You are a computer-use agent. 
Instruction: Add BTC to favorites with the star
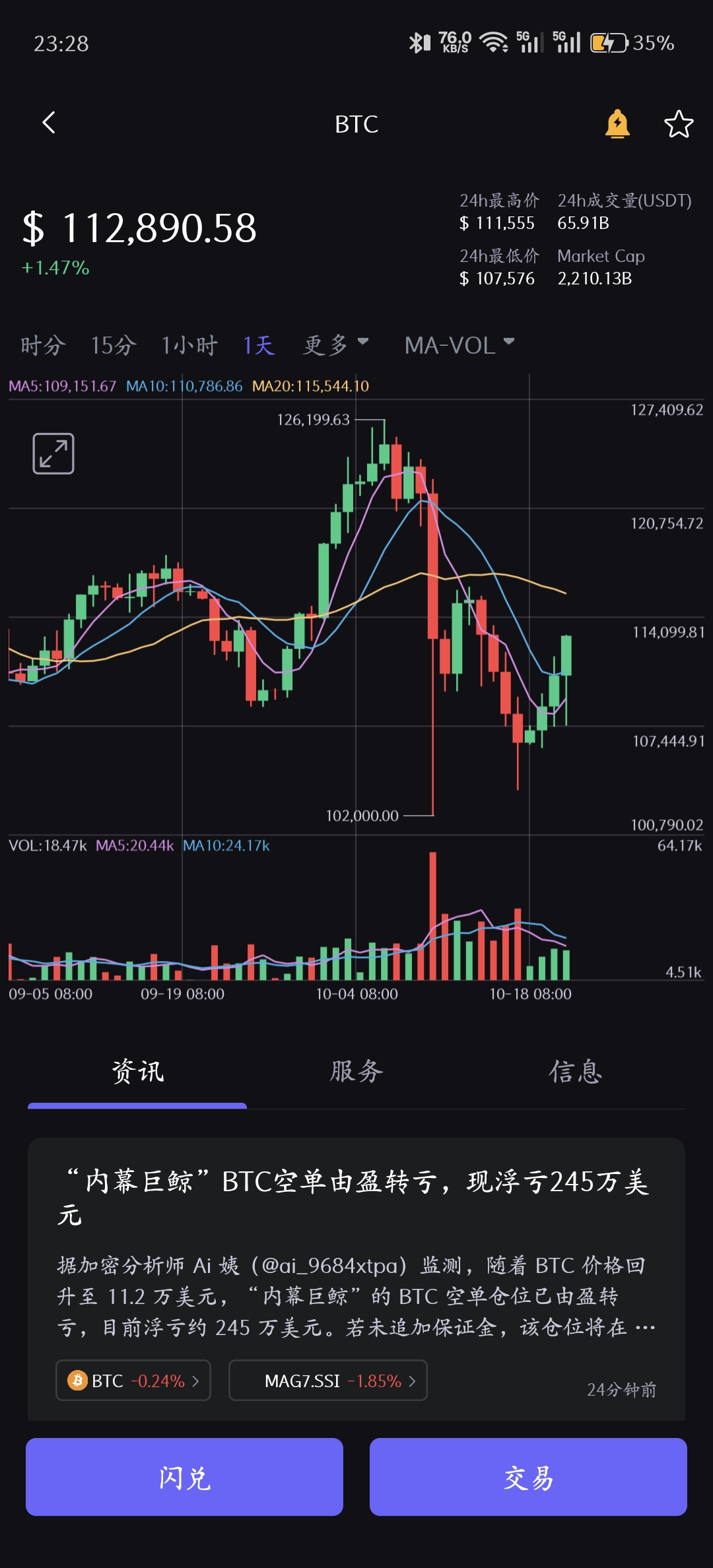[x=678, y=124]
